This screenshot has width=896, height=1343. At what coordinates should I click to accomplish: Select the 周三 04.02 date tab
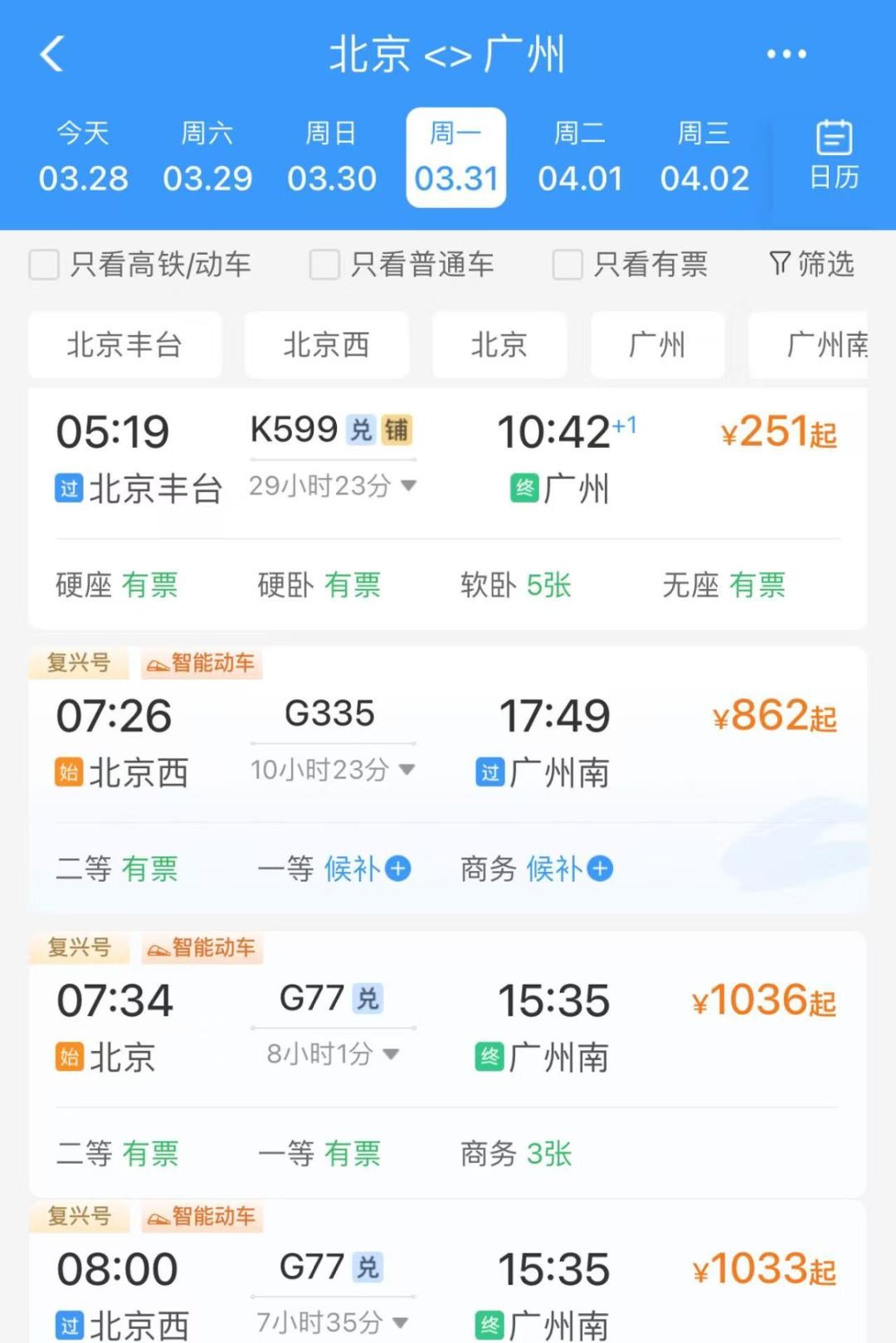[x=704, y=158]
